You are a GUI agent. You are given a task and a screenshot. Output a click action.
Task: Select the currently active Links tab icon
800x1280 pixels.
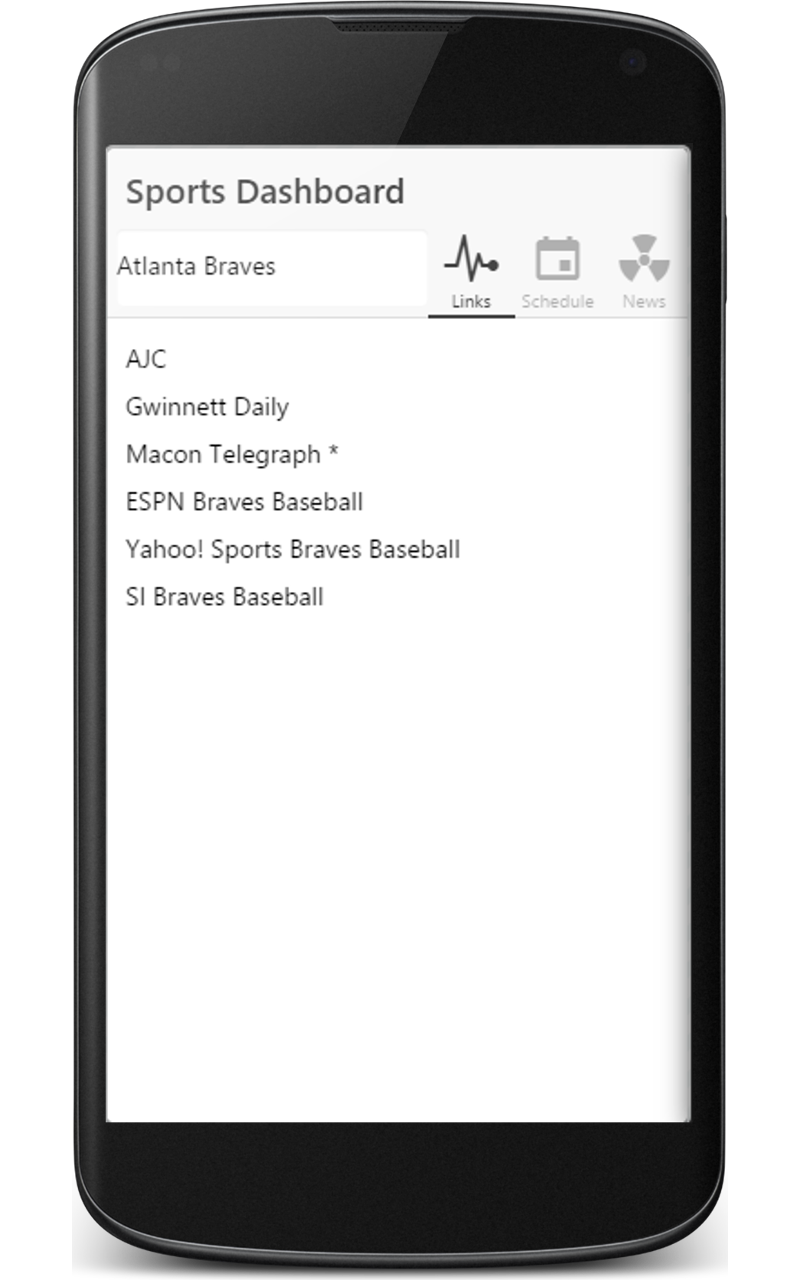471,258
